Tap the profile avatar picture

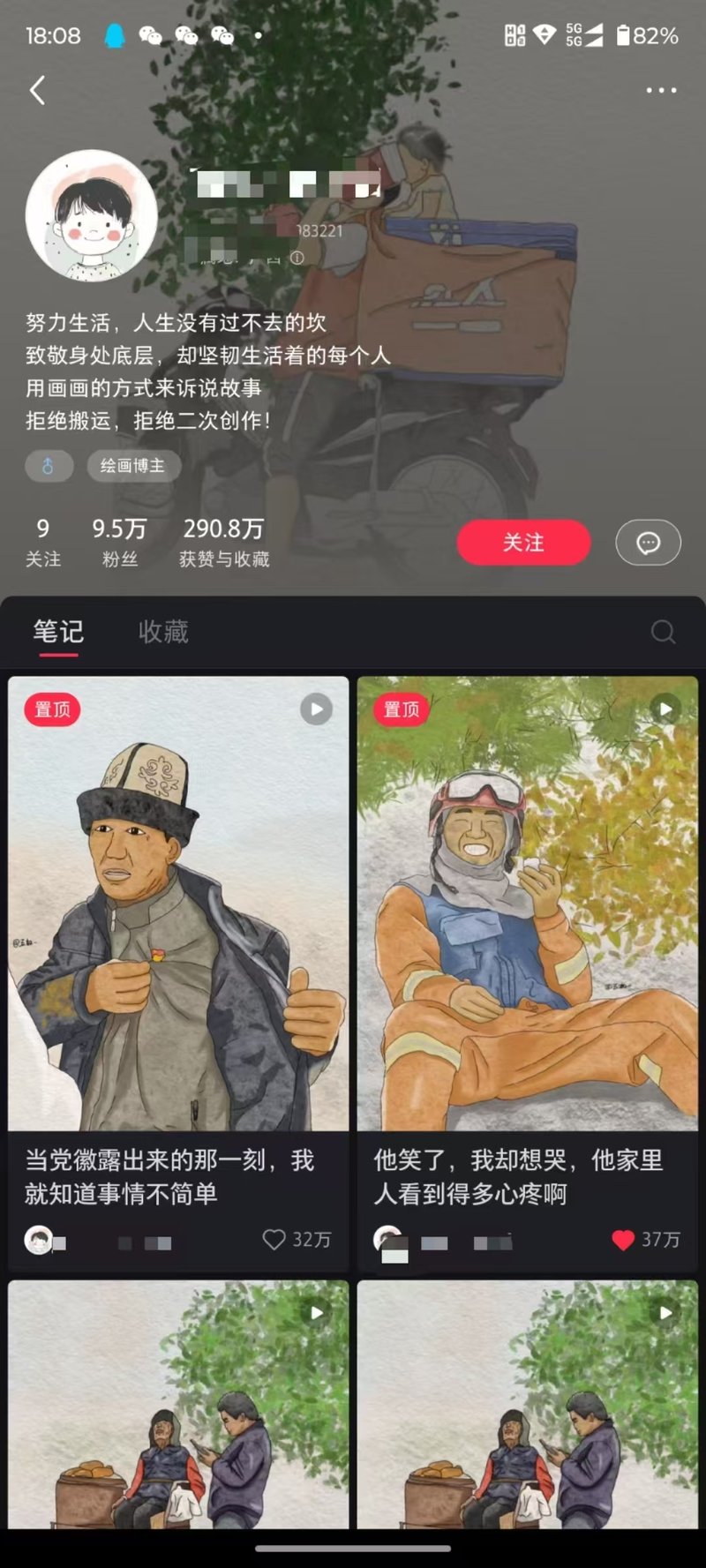coord(92,216)
